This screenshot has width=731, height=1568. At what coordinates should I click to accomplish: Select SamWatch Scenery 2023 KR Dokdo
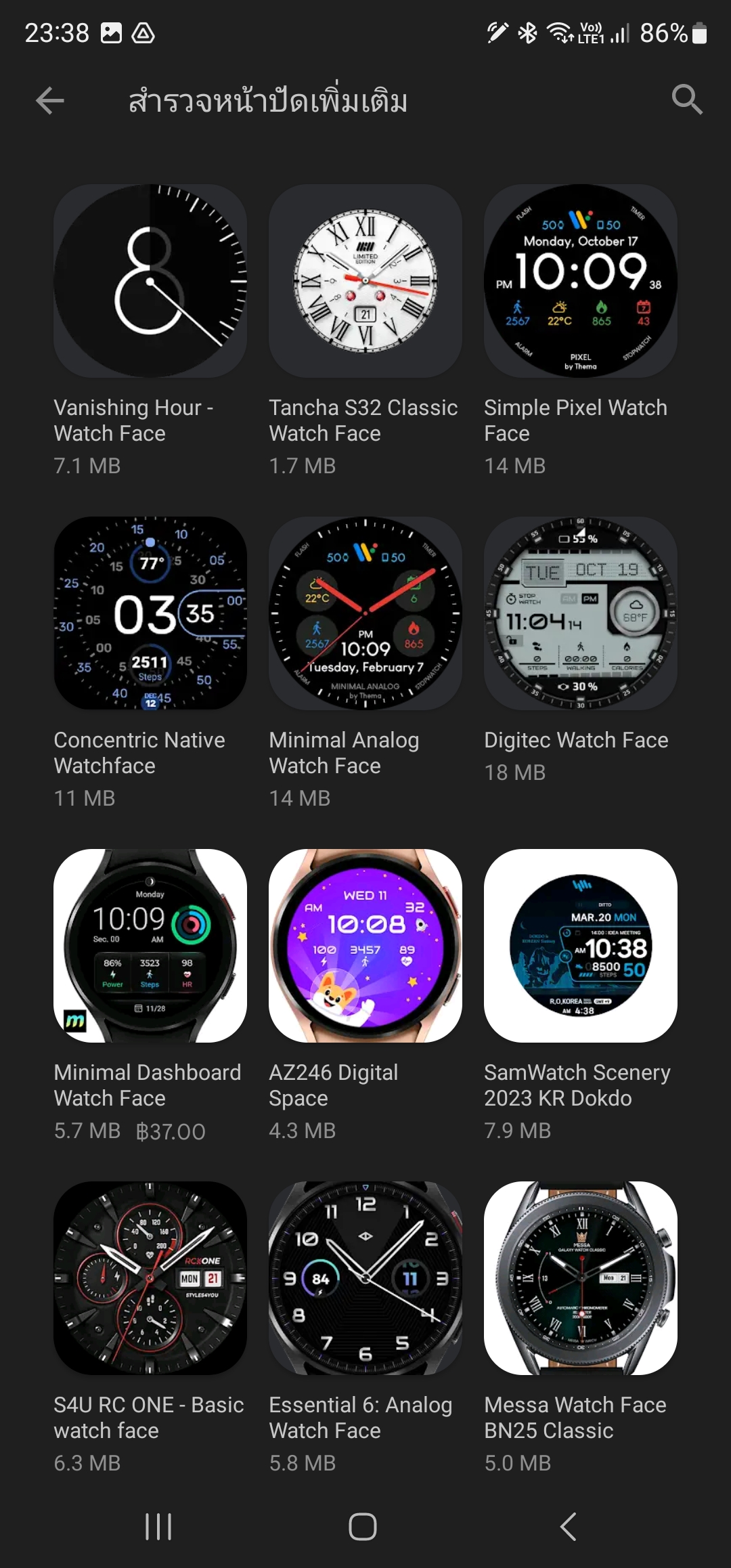[x=581, y=946]
